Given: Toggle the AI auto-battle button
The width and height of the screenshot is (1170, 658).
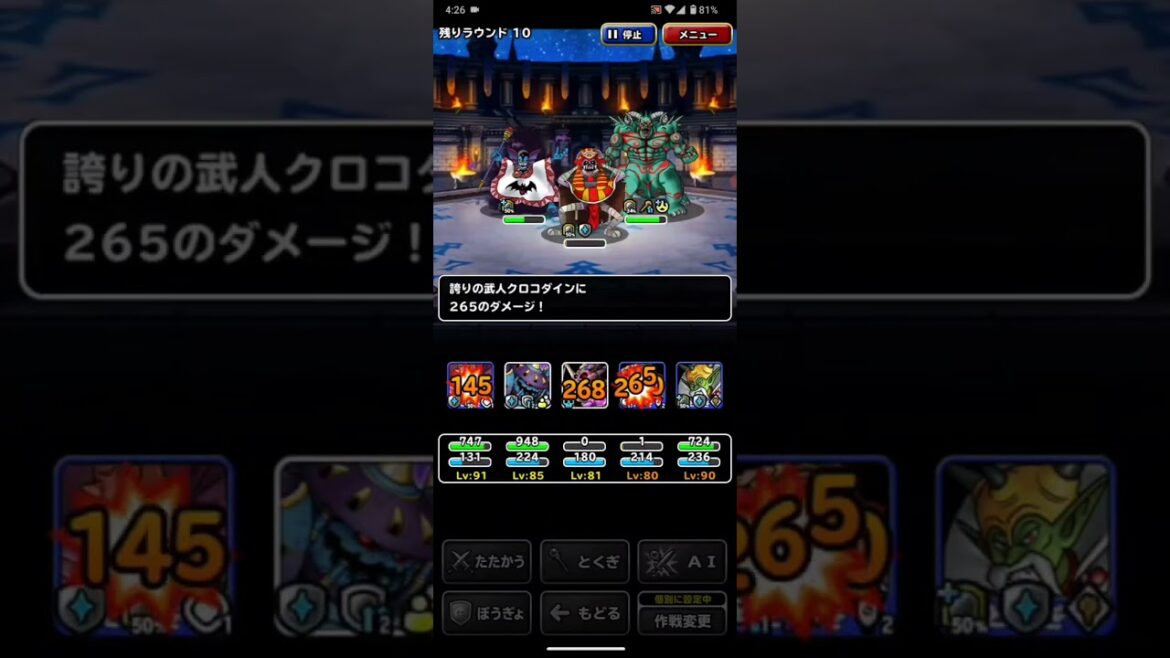Looking at the screenshot, I should 682,562.
